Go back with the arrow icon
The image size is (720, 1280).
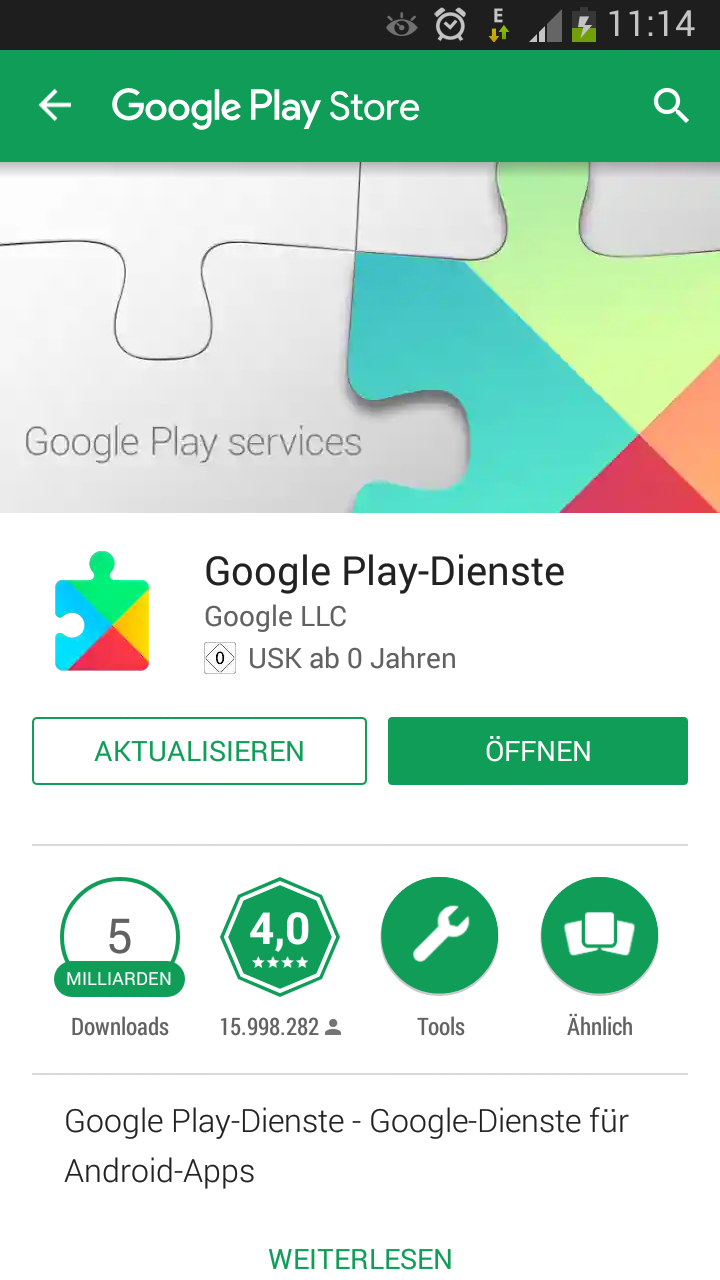tap(55, 106)
